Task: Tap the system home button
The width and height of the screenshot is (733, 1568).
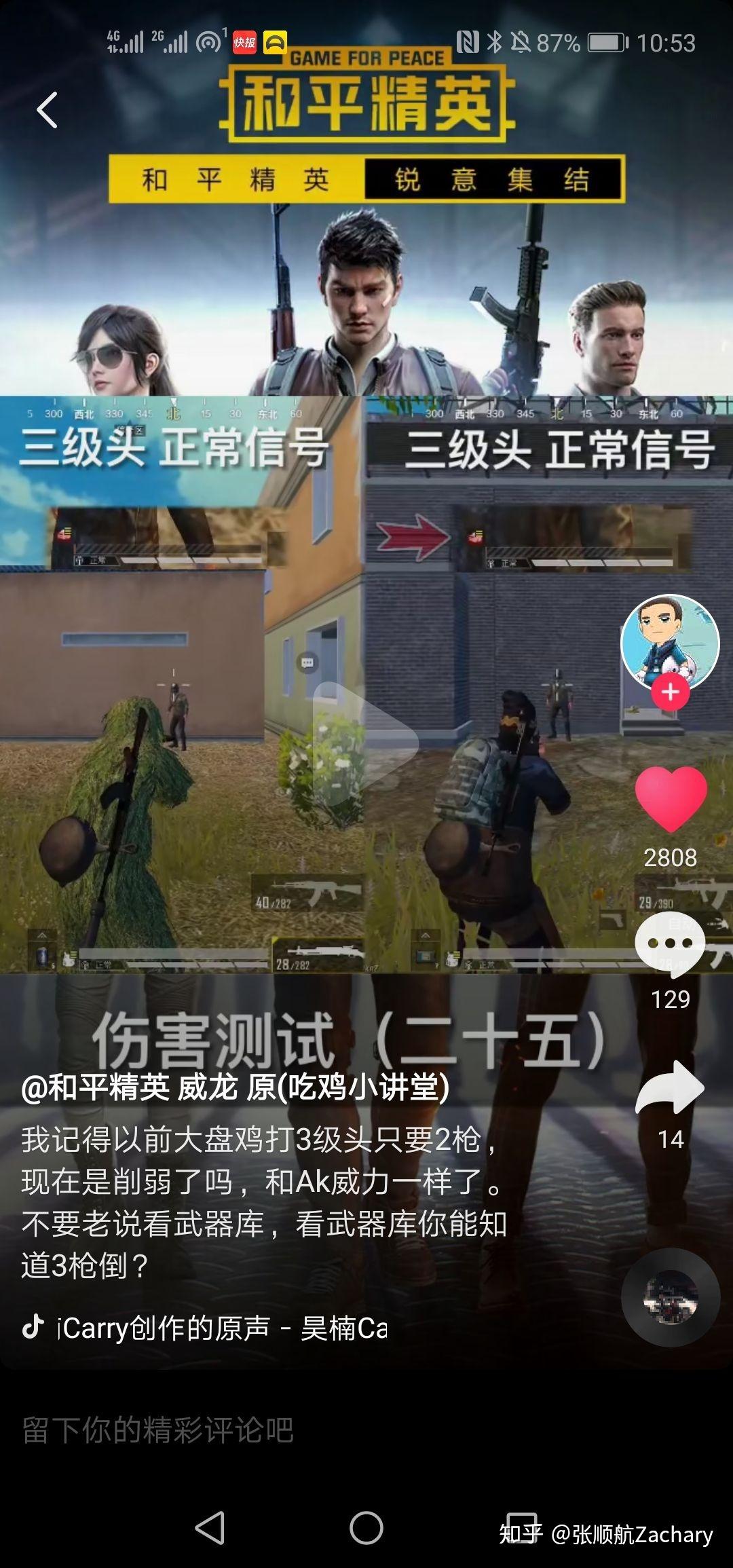Action: (x=366, y=1528)
